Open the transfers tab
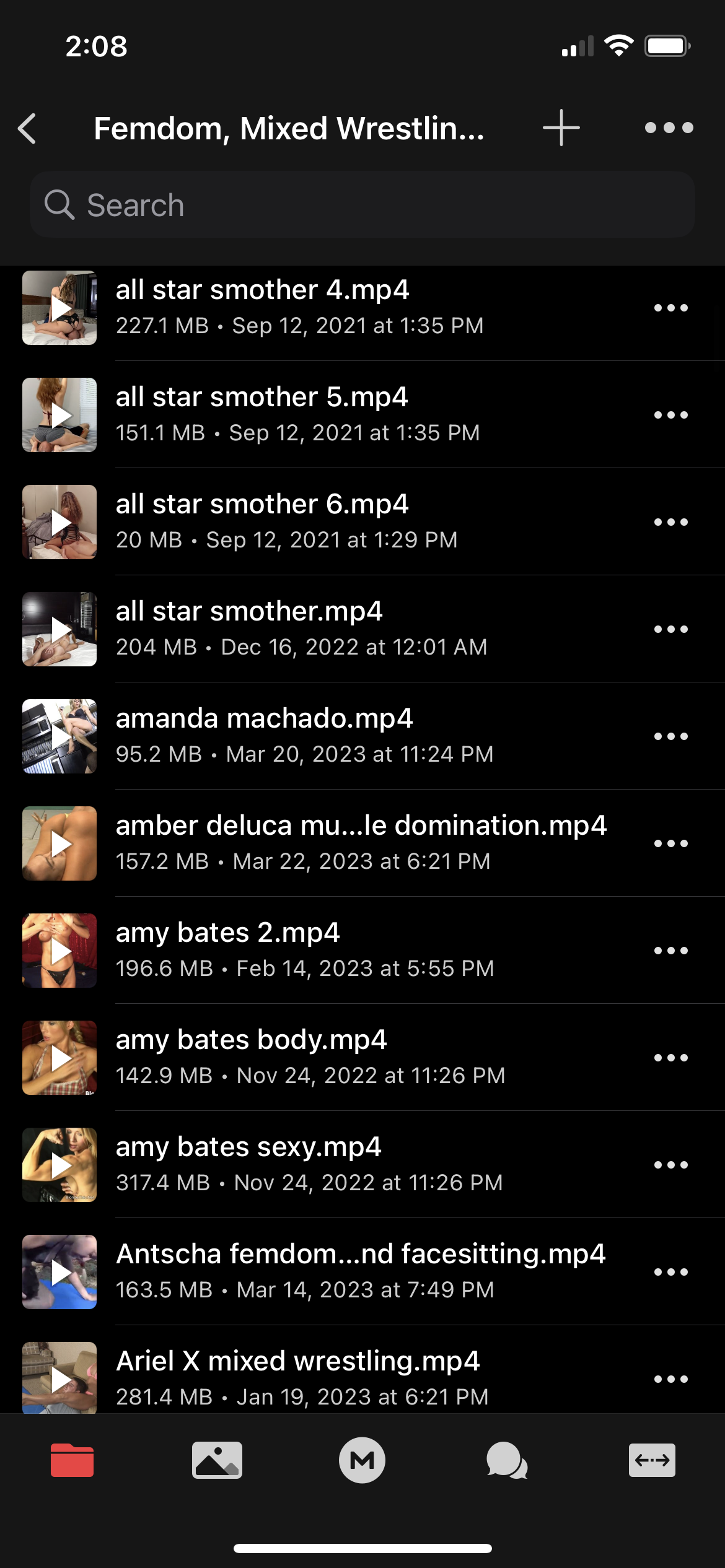The width and height of the screenshot is (725, 1568). pyautogui.click(x=652, y=1460)
